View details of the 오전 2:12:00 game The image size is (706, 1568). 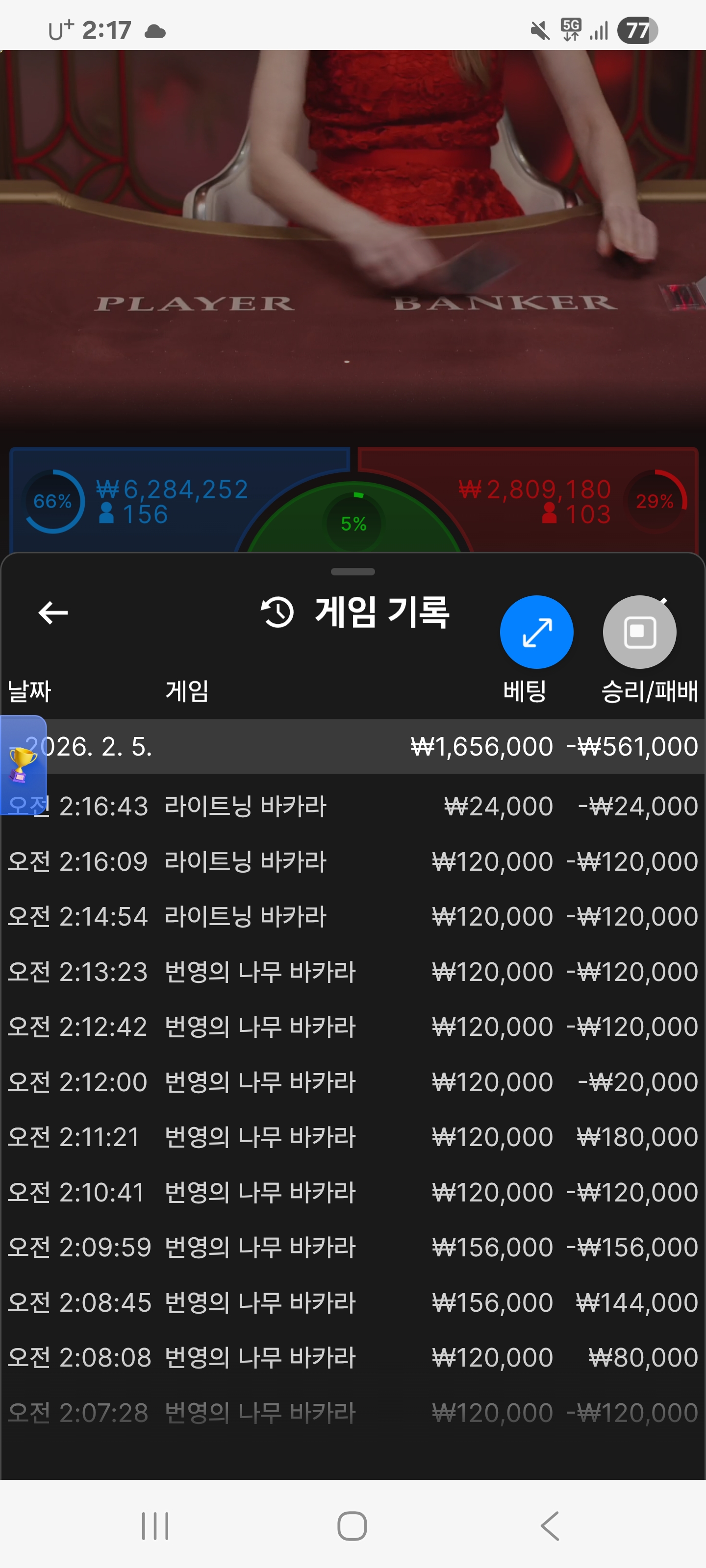[353, 1081]
